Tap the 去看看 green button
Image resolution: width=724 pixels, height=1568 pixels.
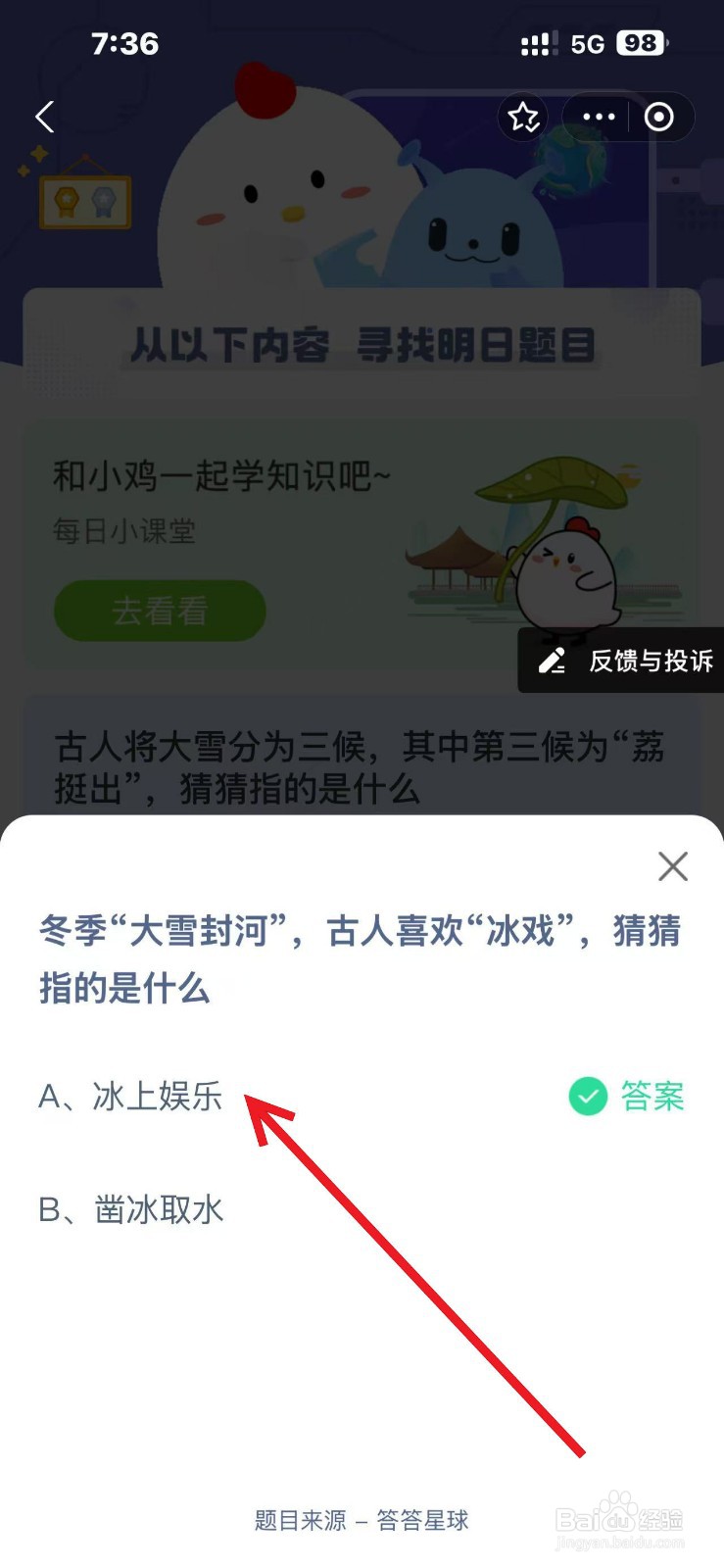[x=159, y=612]
